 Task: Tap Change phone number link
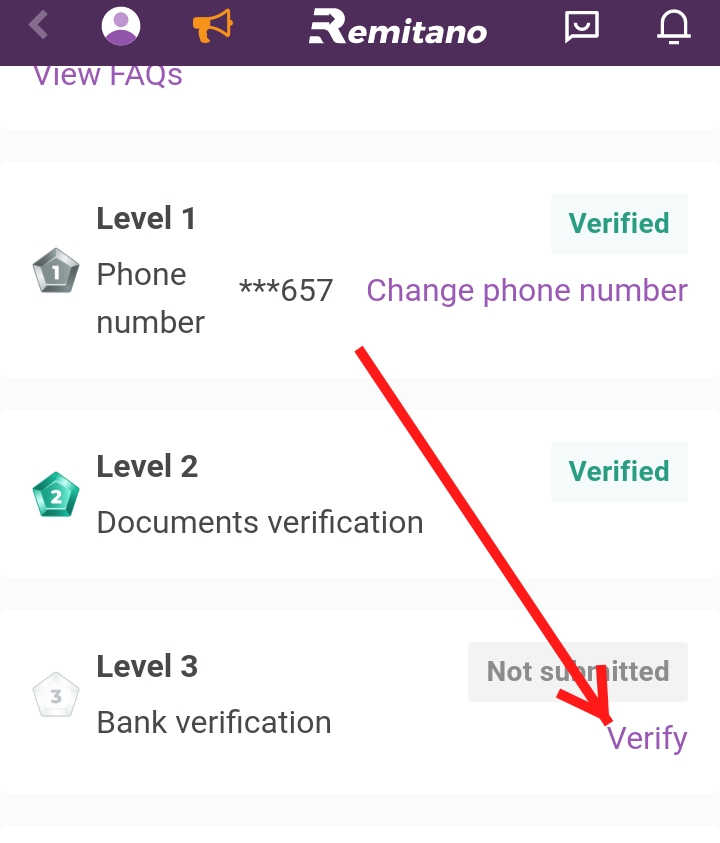(526, 290)
